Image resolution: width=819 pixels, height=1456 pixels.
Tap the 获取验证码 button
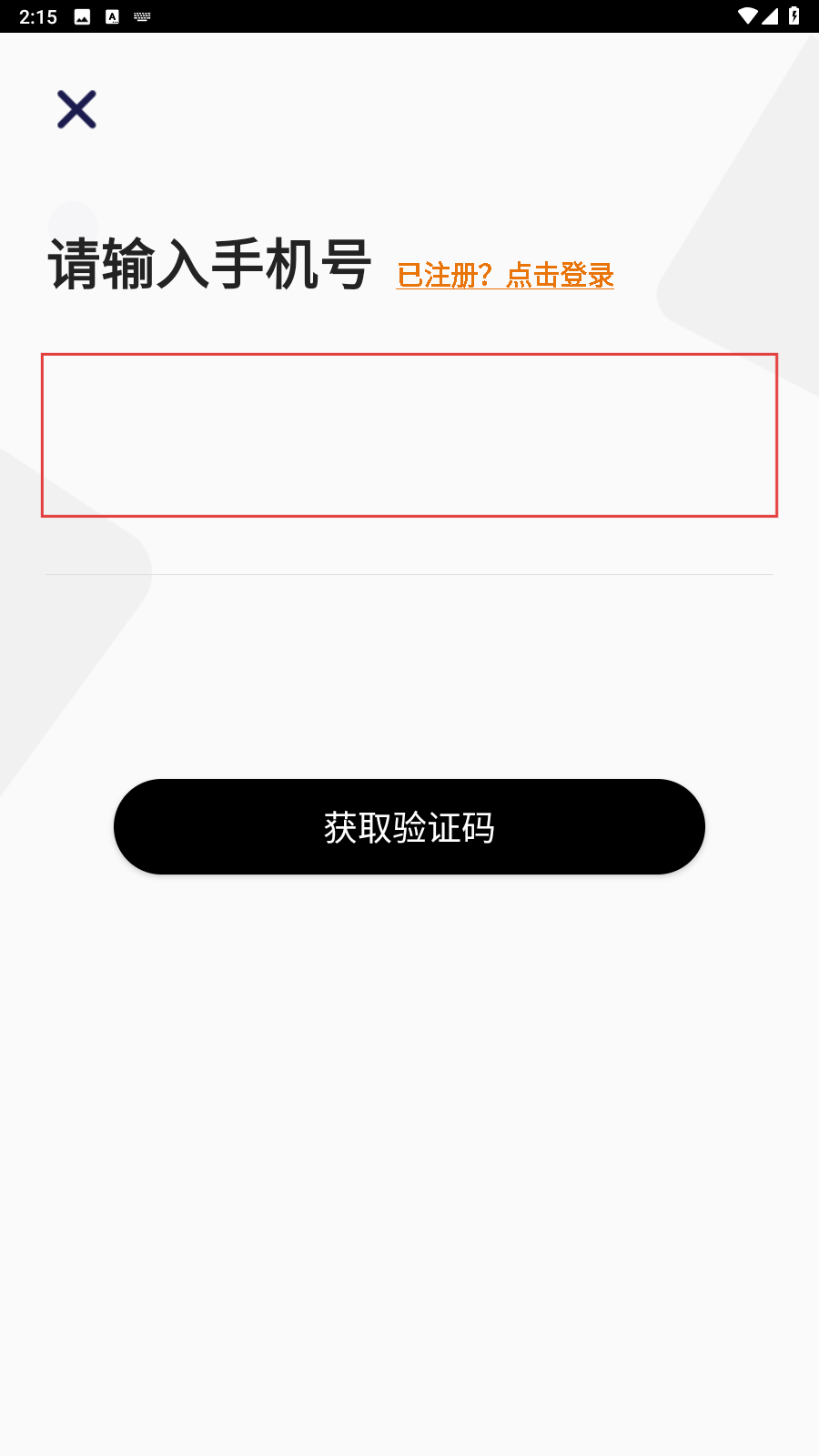pos(409,826)
